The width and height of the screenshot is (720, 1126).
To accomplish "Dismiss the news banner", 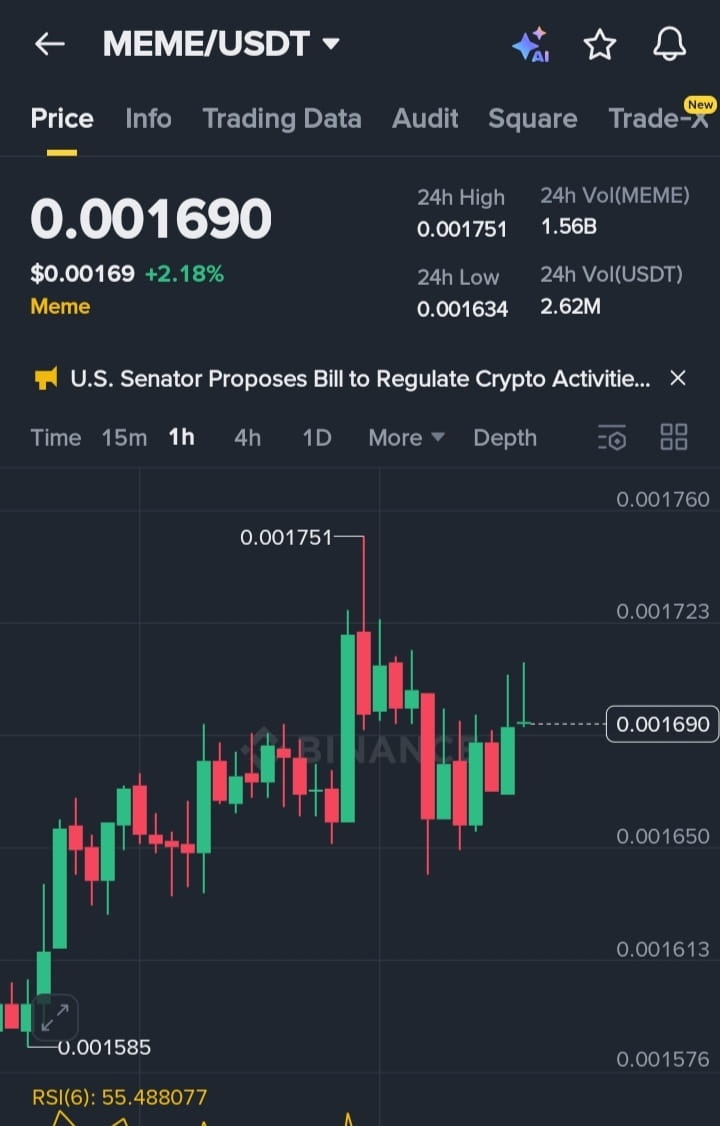I will 677,378.
